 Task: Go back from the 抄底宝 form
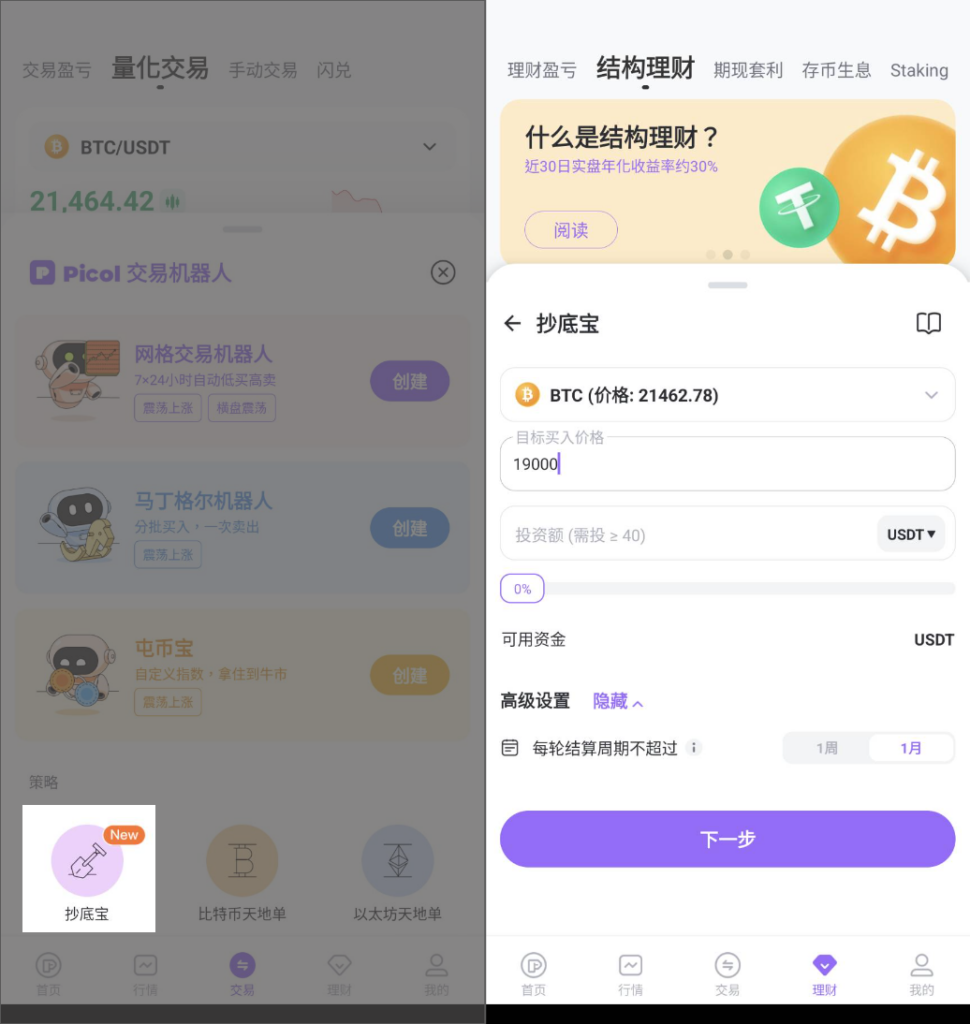(x=513, y=323)
